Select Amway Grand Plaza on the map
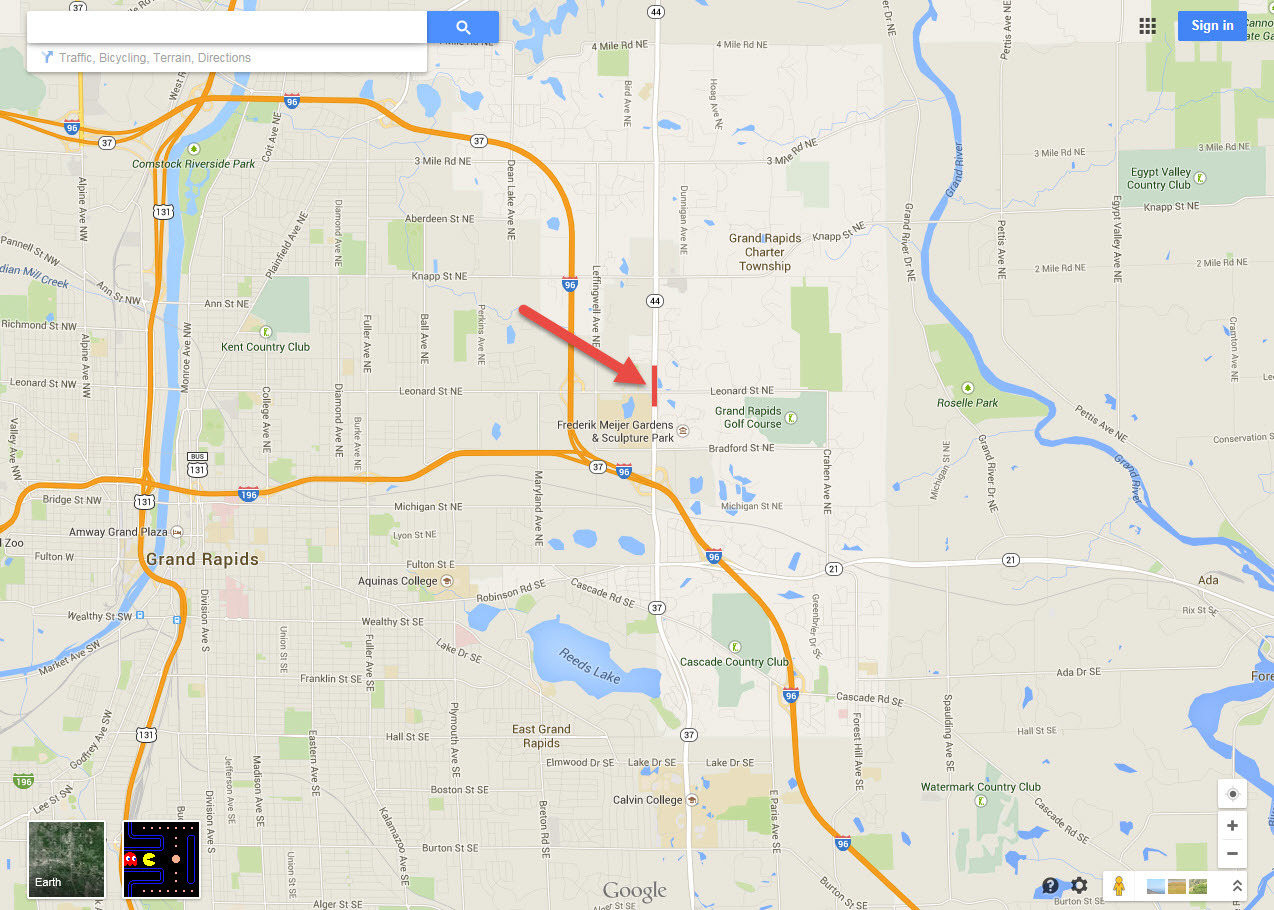1274x910 pixels. (x=177, y=531)
